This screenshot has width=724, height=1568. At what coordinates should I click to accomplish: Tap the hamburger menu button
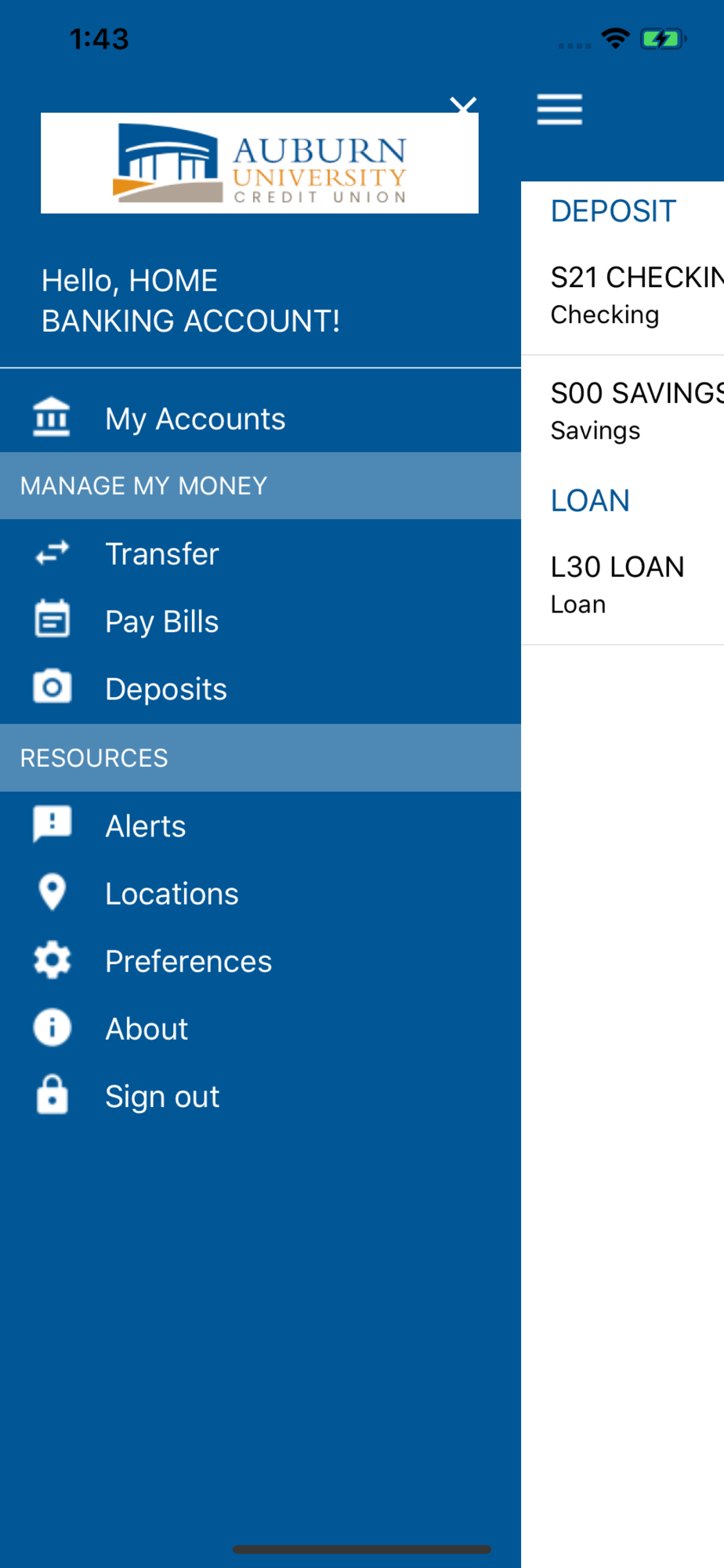point(559,109)
